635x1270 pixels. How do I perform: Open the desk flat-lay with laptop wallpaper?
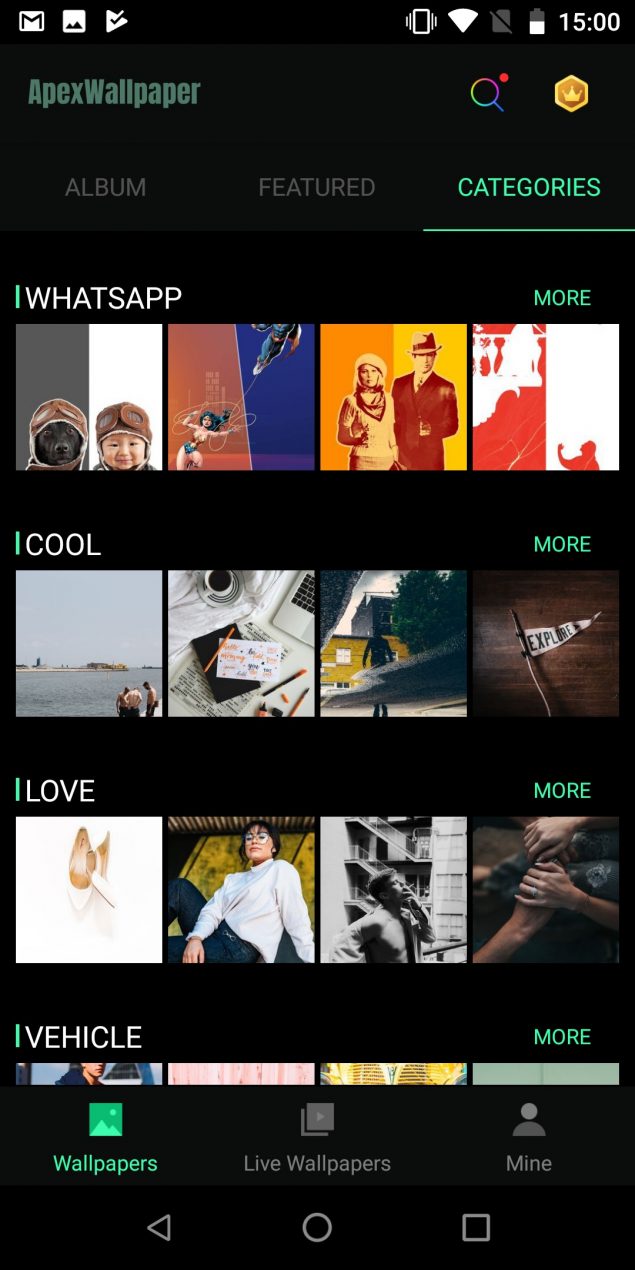(241, 643)
